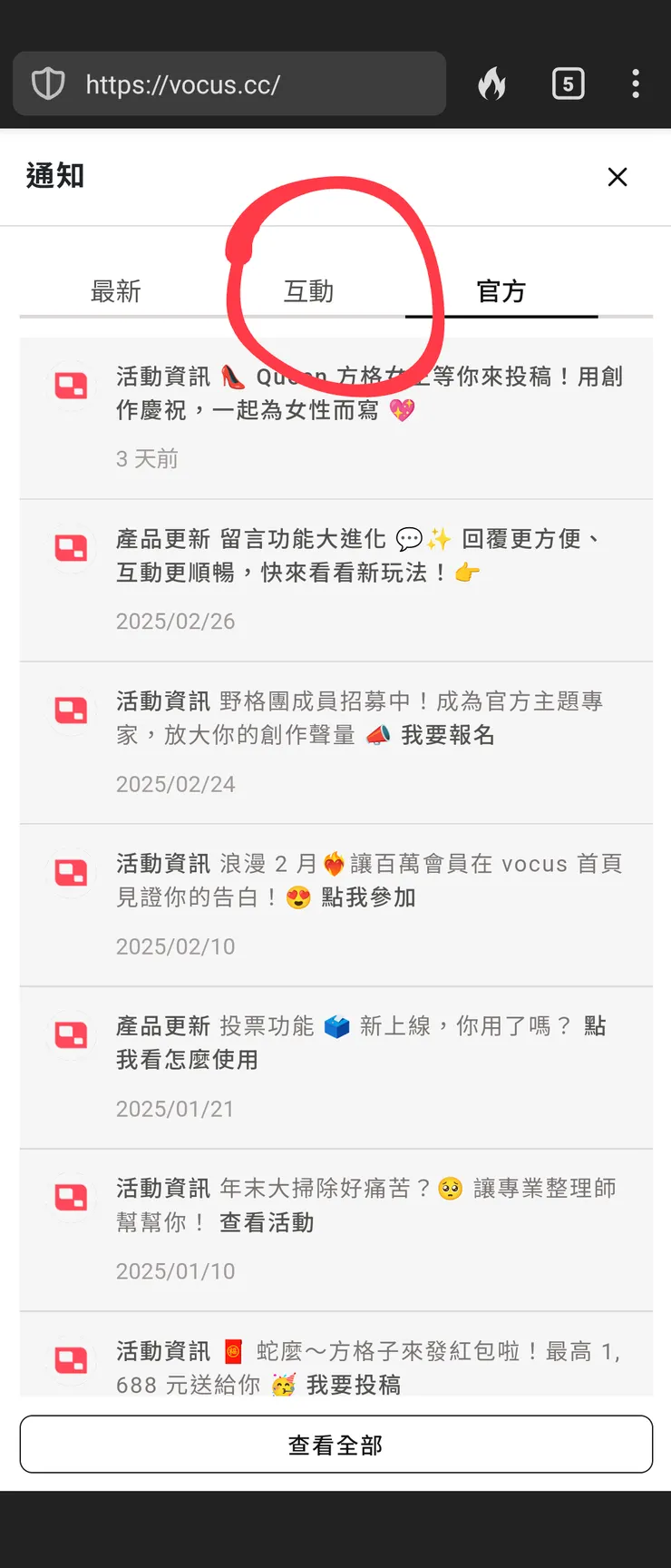Viewport: 671px width, 1568px height.
Task: Click the vocus logo icon beside the Queen contest notice
Action: pyautogui.click(x=72, y=385)
